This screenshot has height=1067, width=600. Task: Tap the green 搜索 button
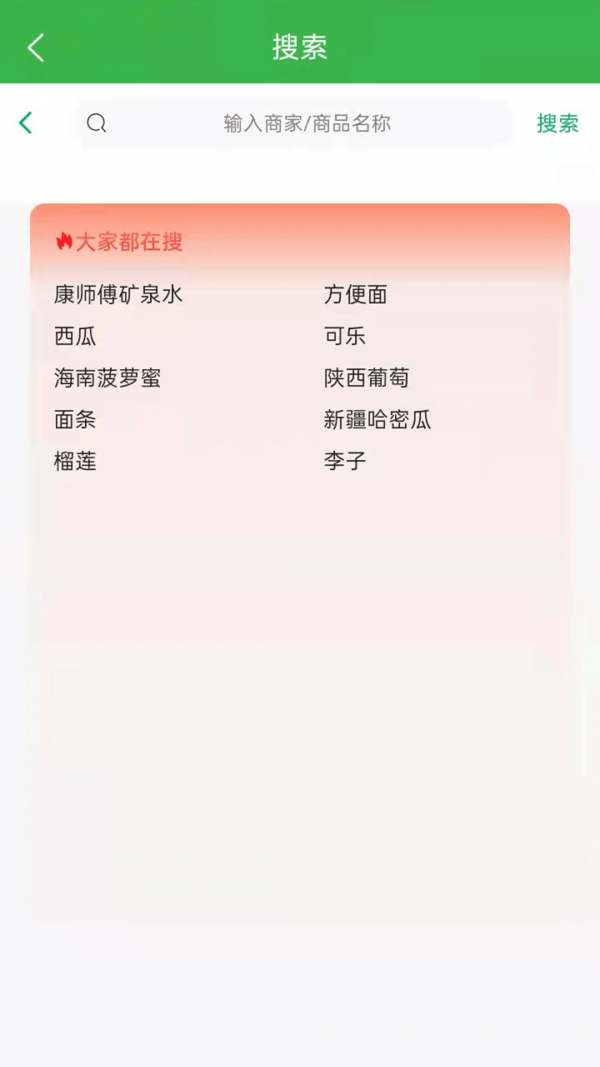pyautogui.click(x=557, y=123)
